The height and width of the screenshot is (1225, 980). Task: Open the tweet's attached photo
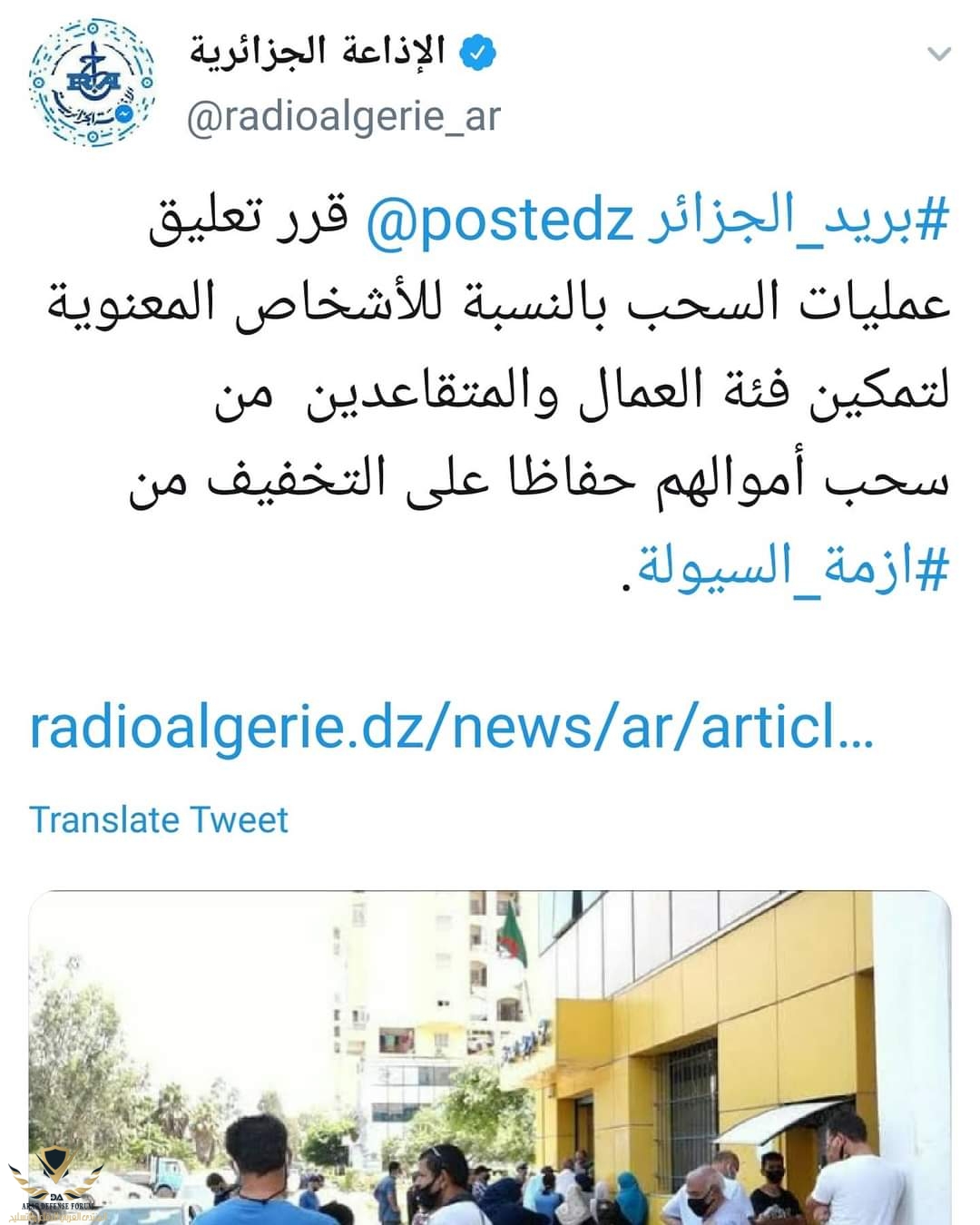click(490, 1057)
